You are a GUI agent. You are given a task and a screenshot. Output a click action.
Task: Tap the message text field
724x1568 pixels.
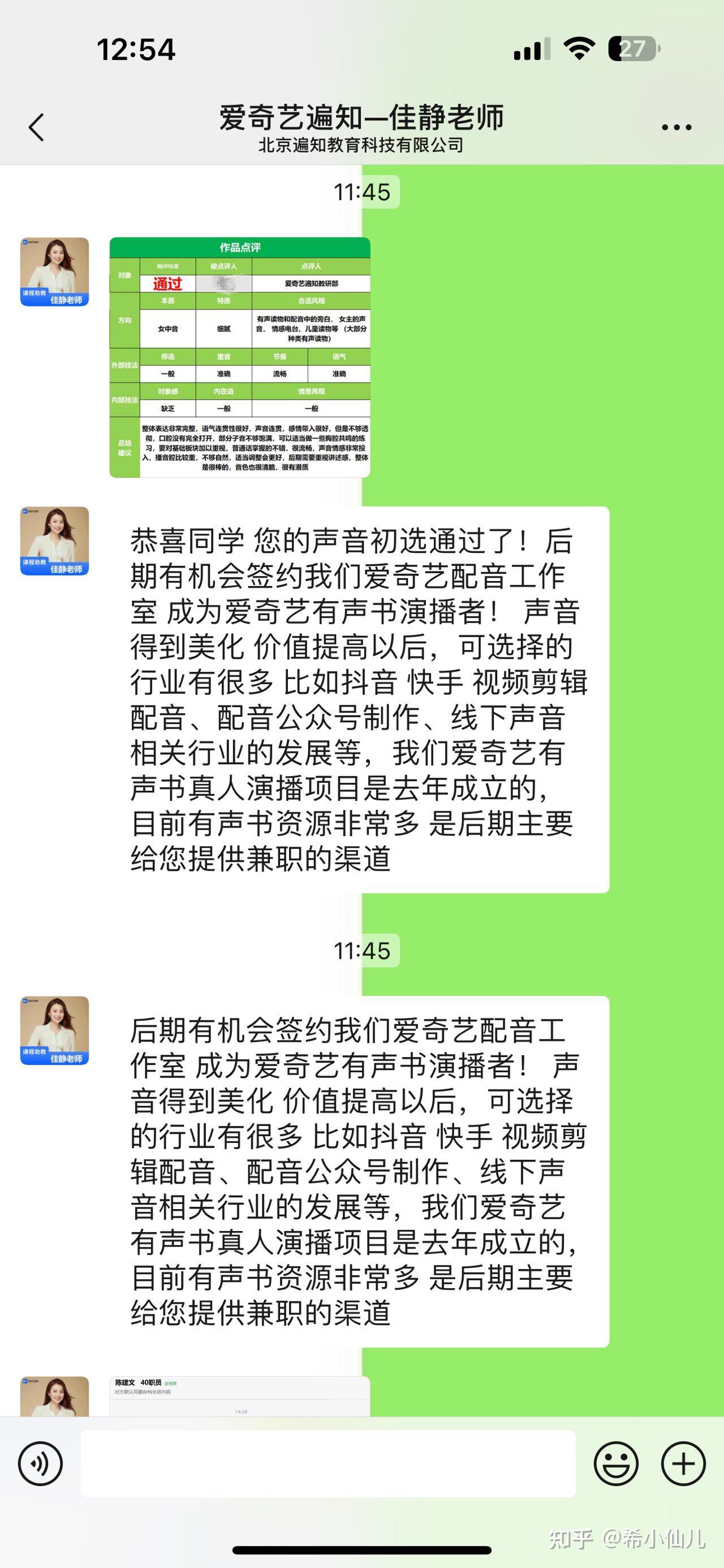point(328,1463)
